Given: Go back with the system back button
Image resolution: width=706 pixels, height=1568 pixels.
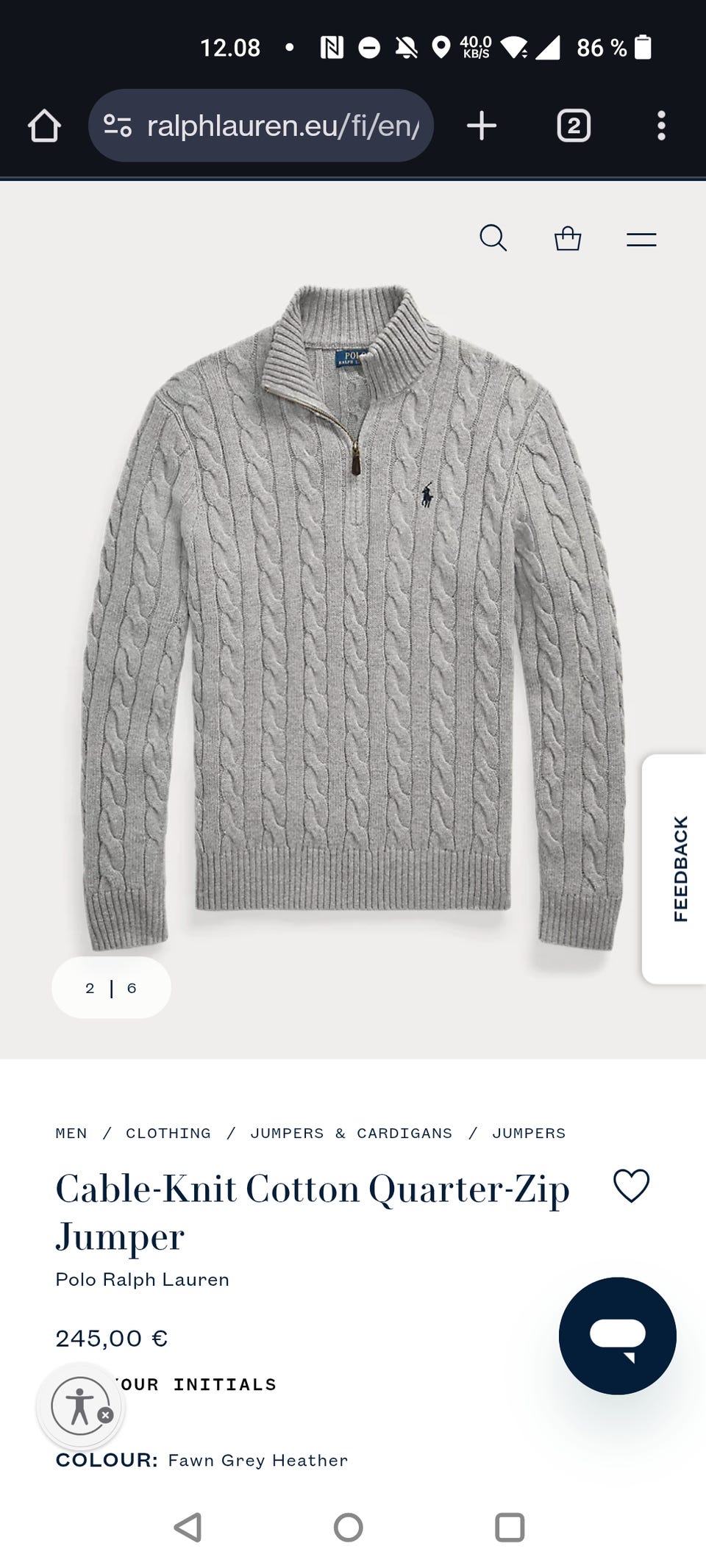Looking at the screenshot, I should click(188, 1527).
